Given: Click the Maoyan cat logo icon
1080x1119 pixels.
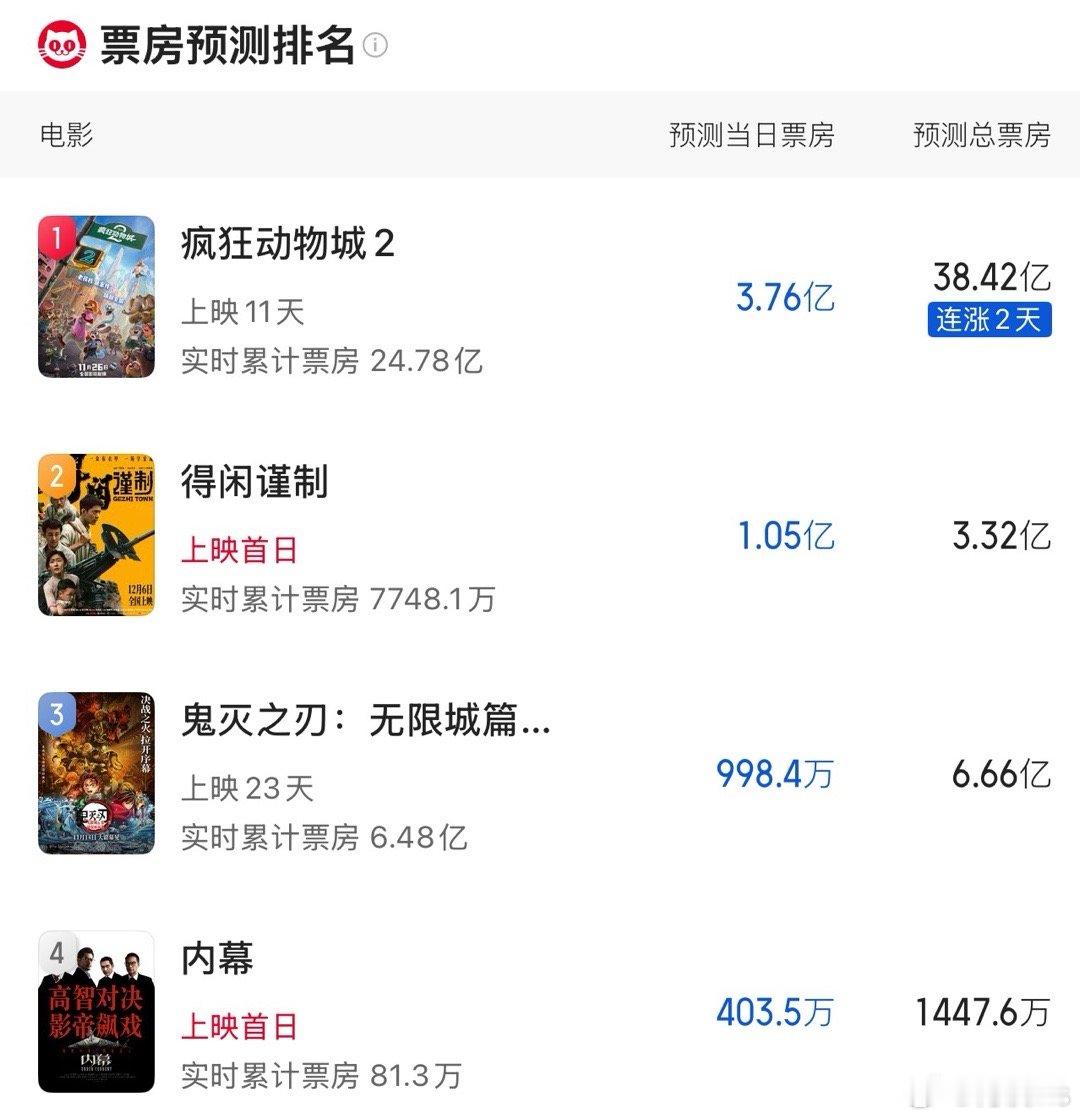Looking at the screenshot, I should click(x=62, y=44).
